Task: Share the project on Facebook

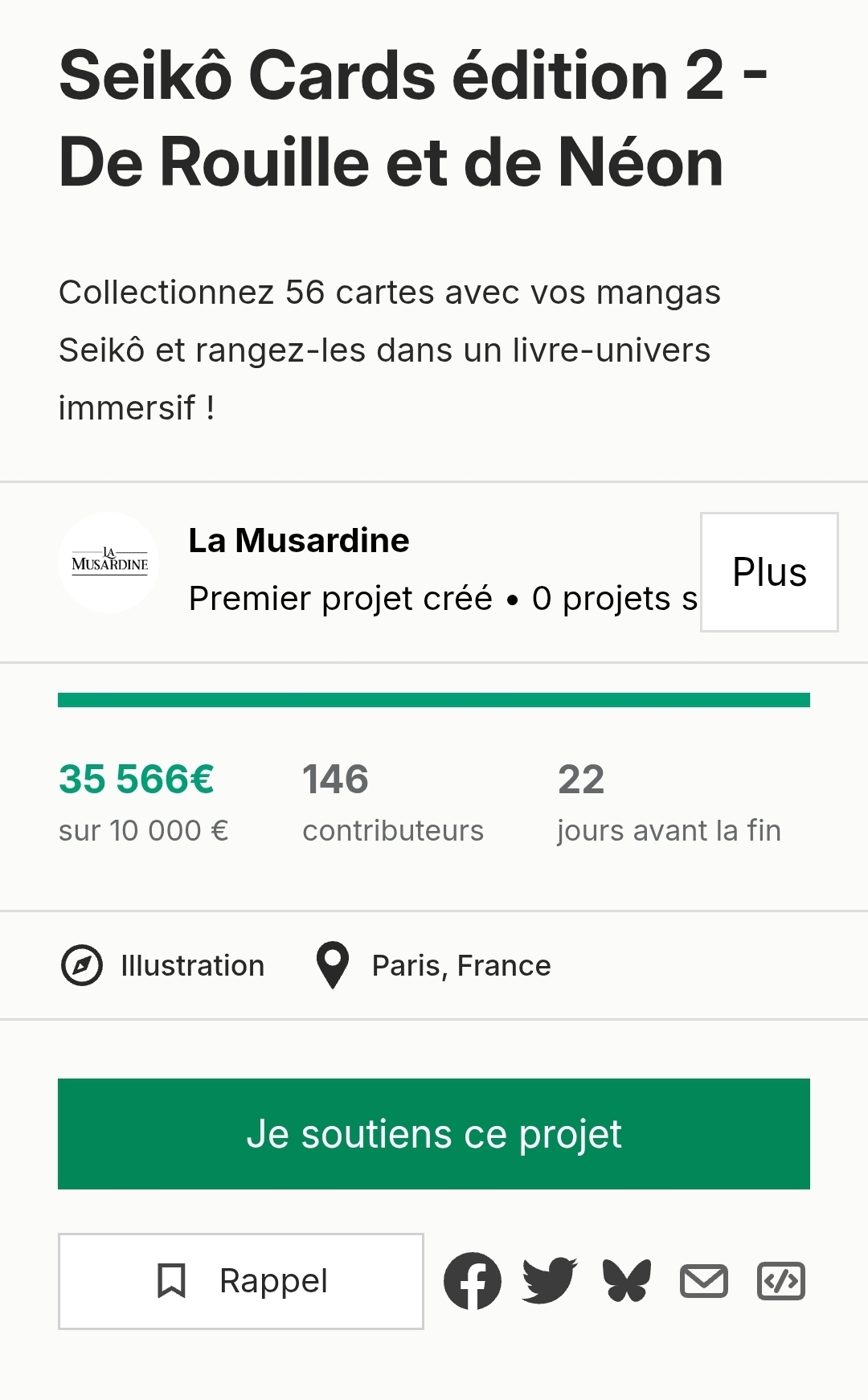Action: [x=473, y=1281]
